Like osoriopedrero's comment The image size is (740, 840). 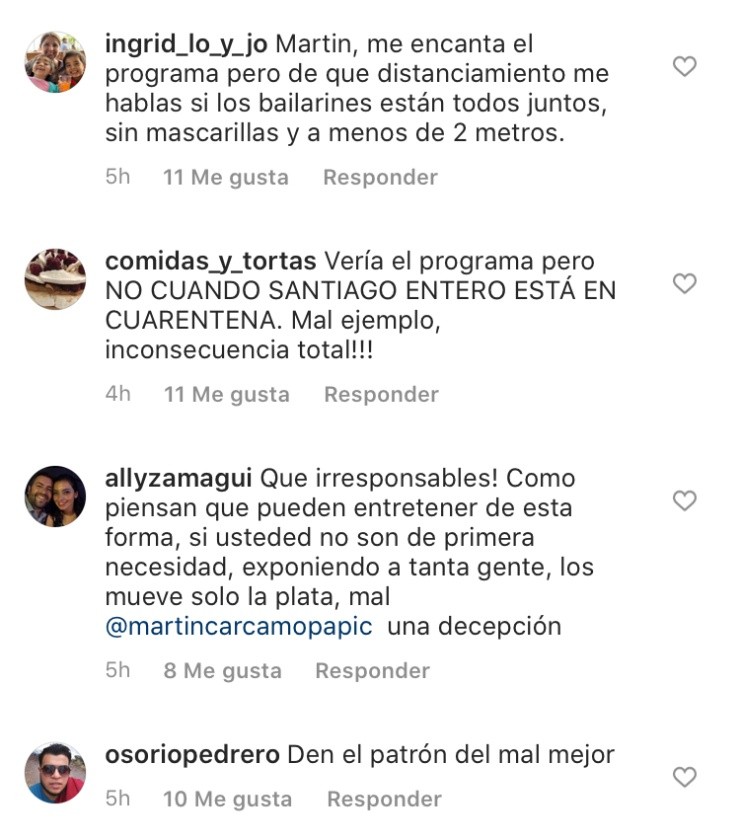coord(684,777)
